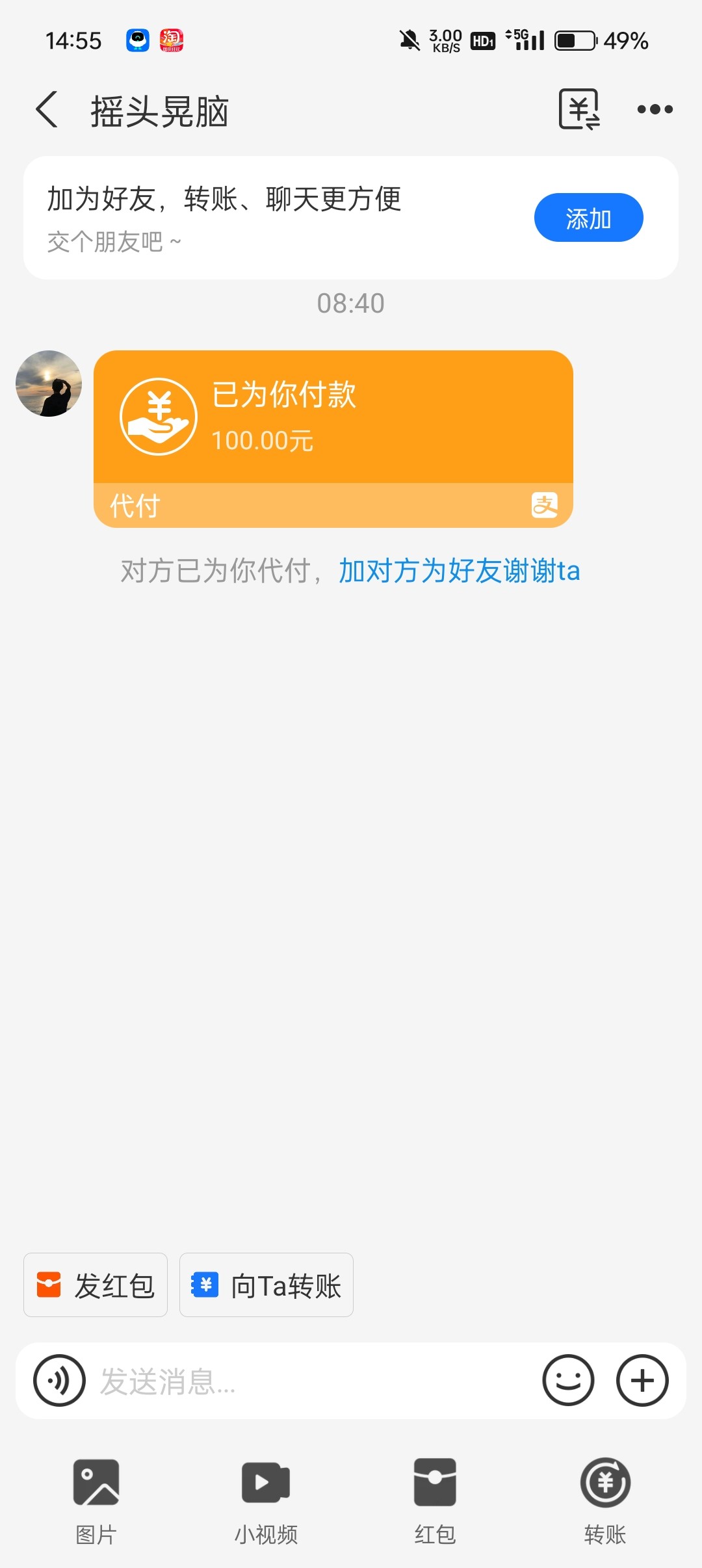The height and width of the screenshot is (1568, 702).
Task: Open the sender's profile avatar
Action: 49,384
